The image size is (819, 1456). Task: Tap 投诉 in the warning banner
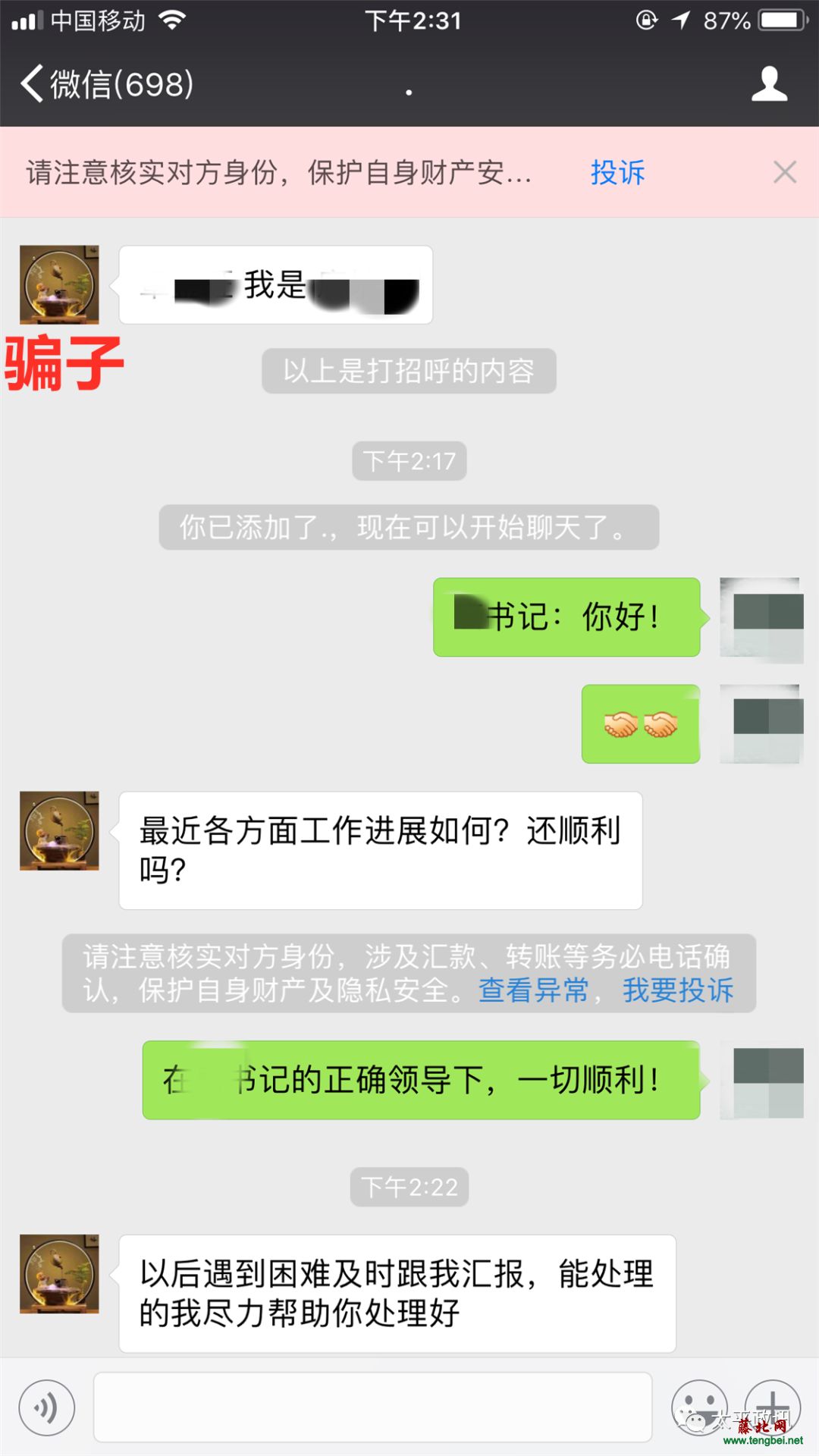click(x=617, y=173)
